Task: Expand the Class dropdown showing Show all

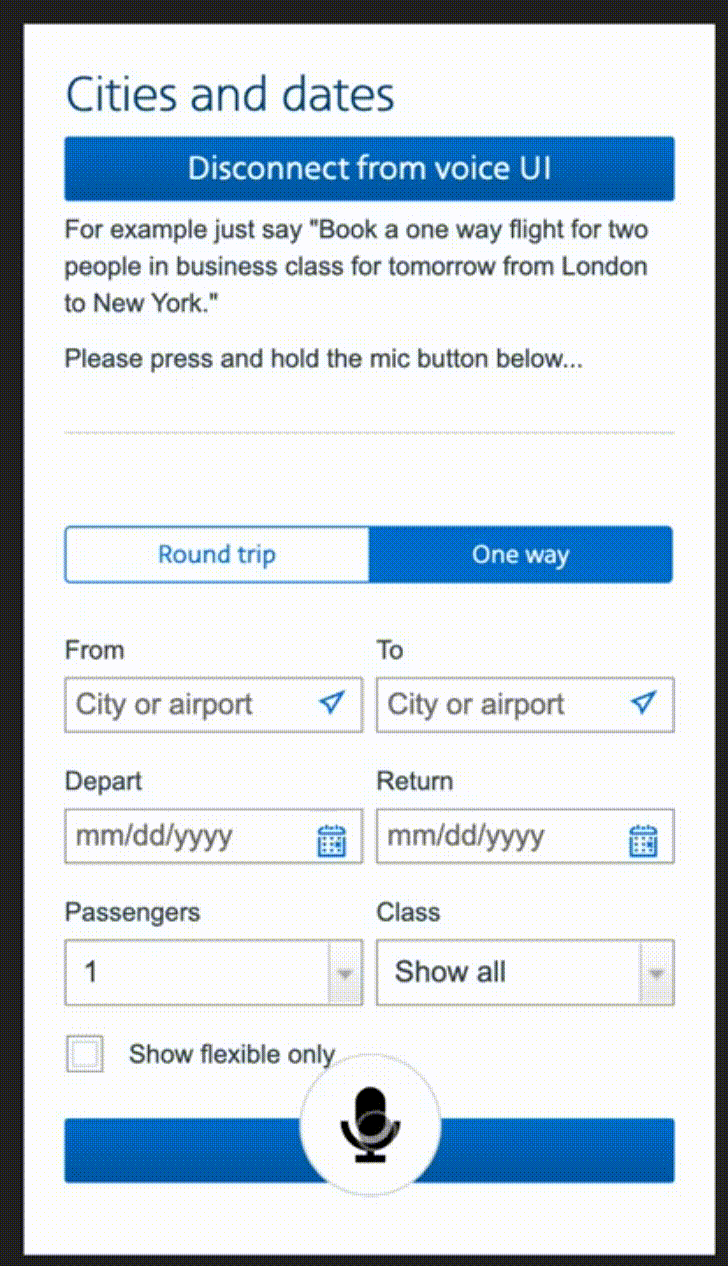Action: [x=524, y=972]
